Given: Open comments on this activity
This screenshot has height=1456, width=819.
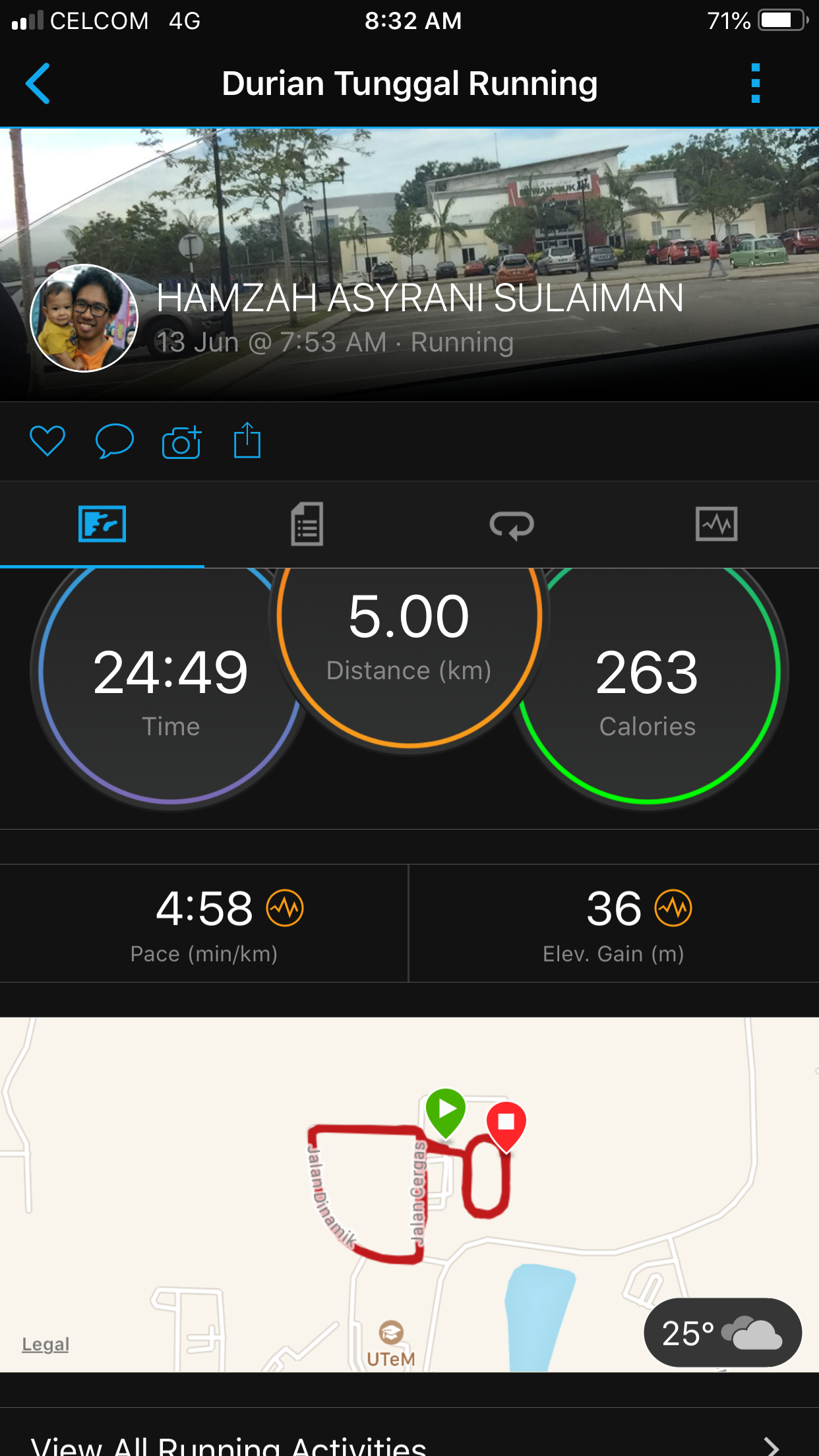Looking at the screenshot, I should (x=114, y=440).
